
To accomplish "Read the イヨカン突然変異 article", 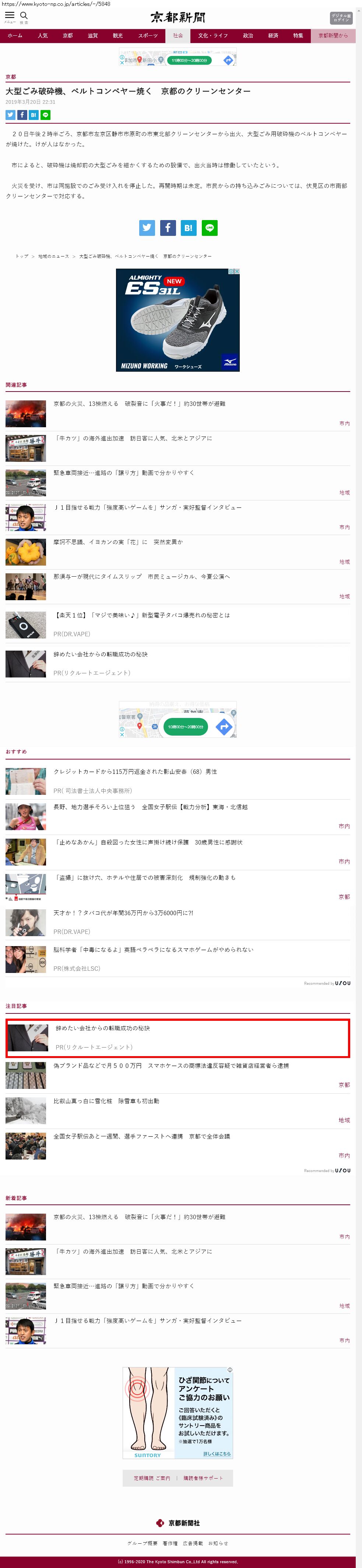I will (x=118, y=542).
